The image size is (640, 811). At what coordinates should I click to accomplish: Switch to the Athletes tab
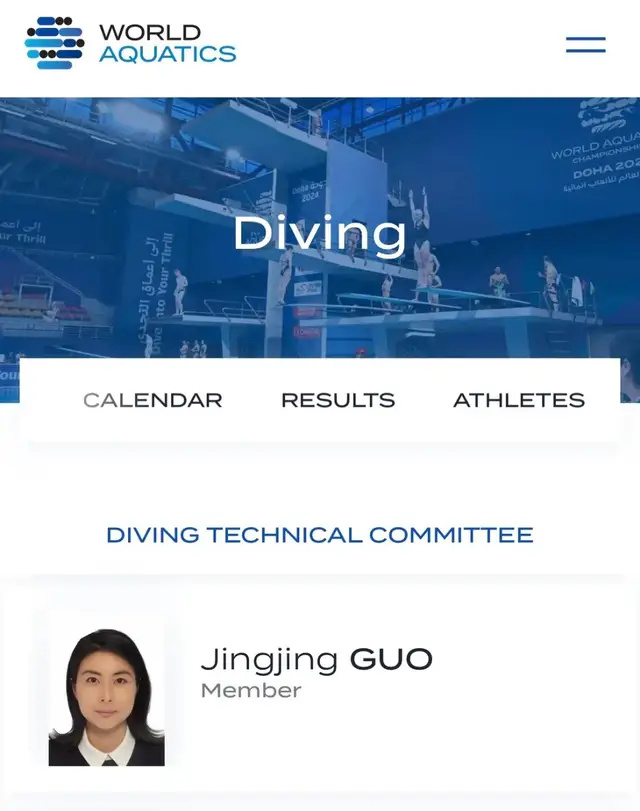518,400
